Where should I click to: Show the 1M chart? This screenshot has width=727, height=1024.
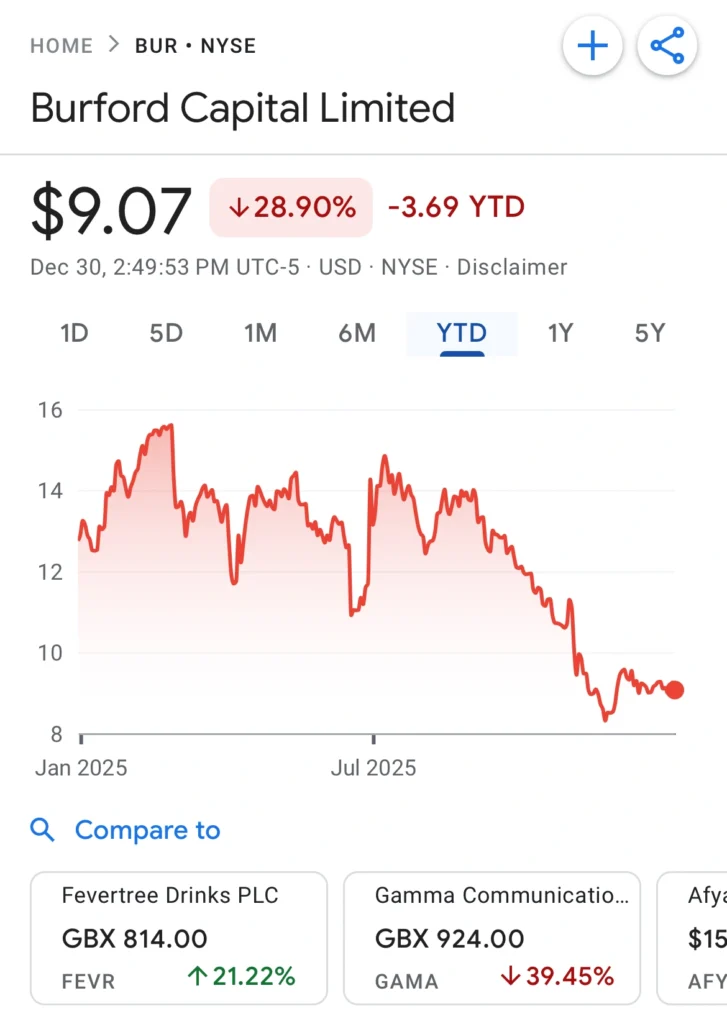pyautogui.click(x=260, y=333)
